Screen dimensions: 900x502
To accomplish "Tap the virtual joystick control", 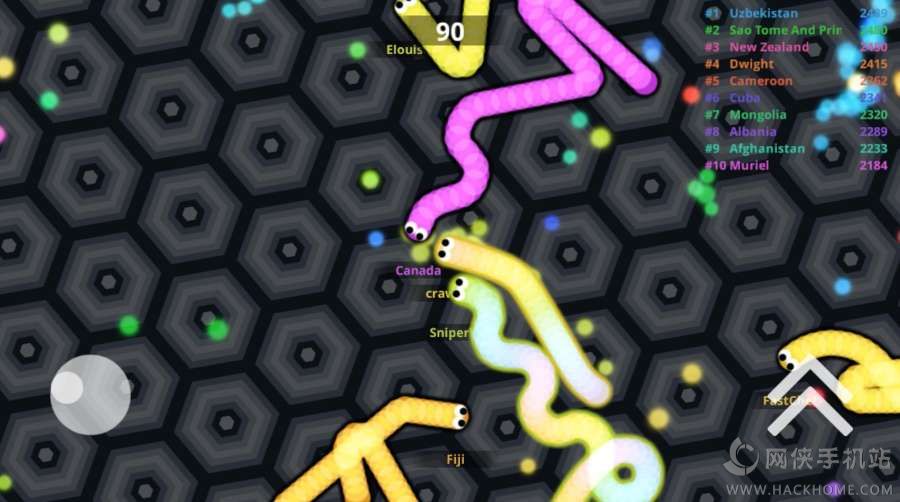I will [x=90, y=395].
